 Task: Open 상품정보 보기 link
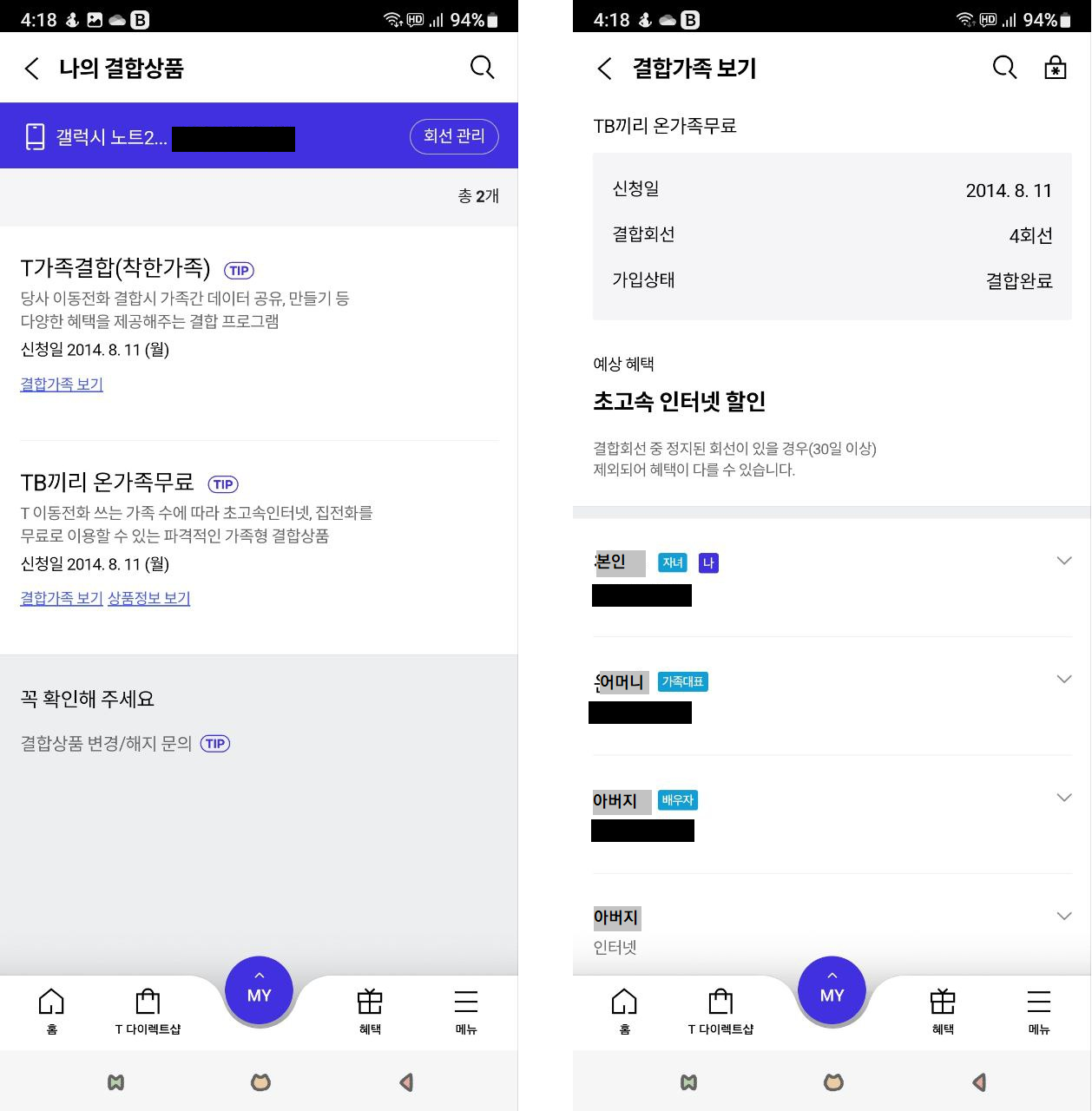tap(148, 598)
